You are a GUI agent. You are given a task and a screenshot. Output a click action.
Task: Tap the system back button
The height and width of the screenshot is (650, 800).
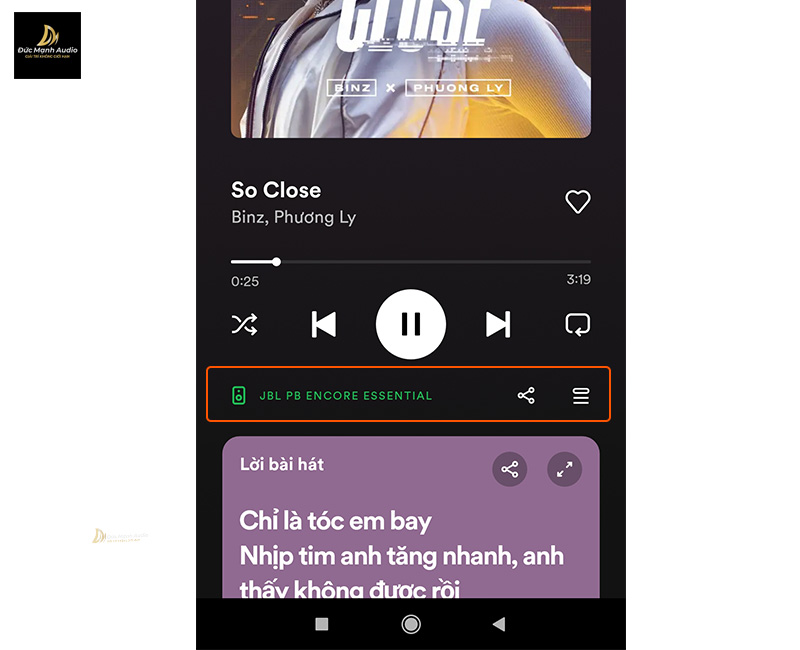point(498,624)
